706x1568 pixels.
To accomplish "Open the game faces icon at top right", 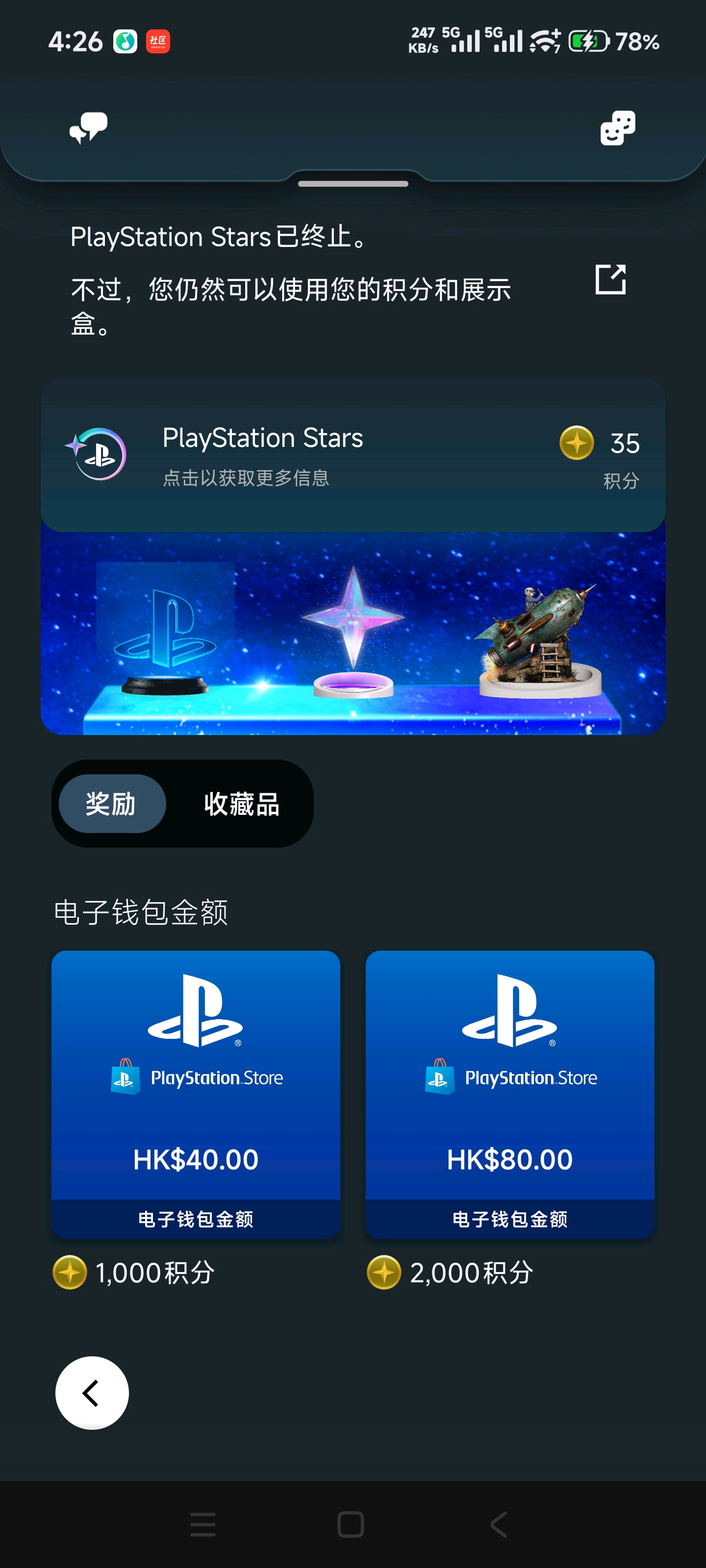I will (x=618, y=127).
